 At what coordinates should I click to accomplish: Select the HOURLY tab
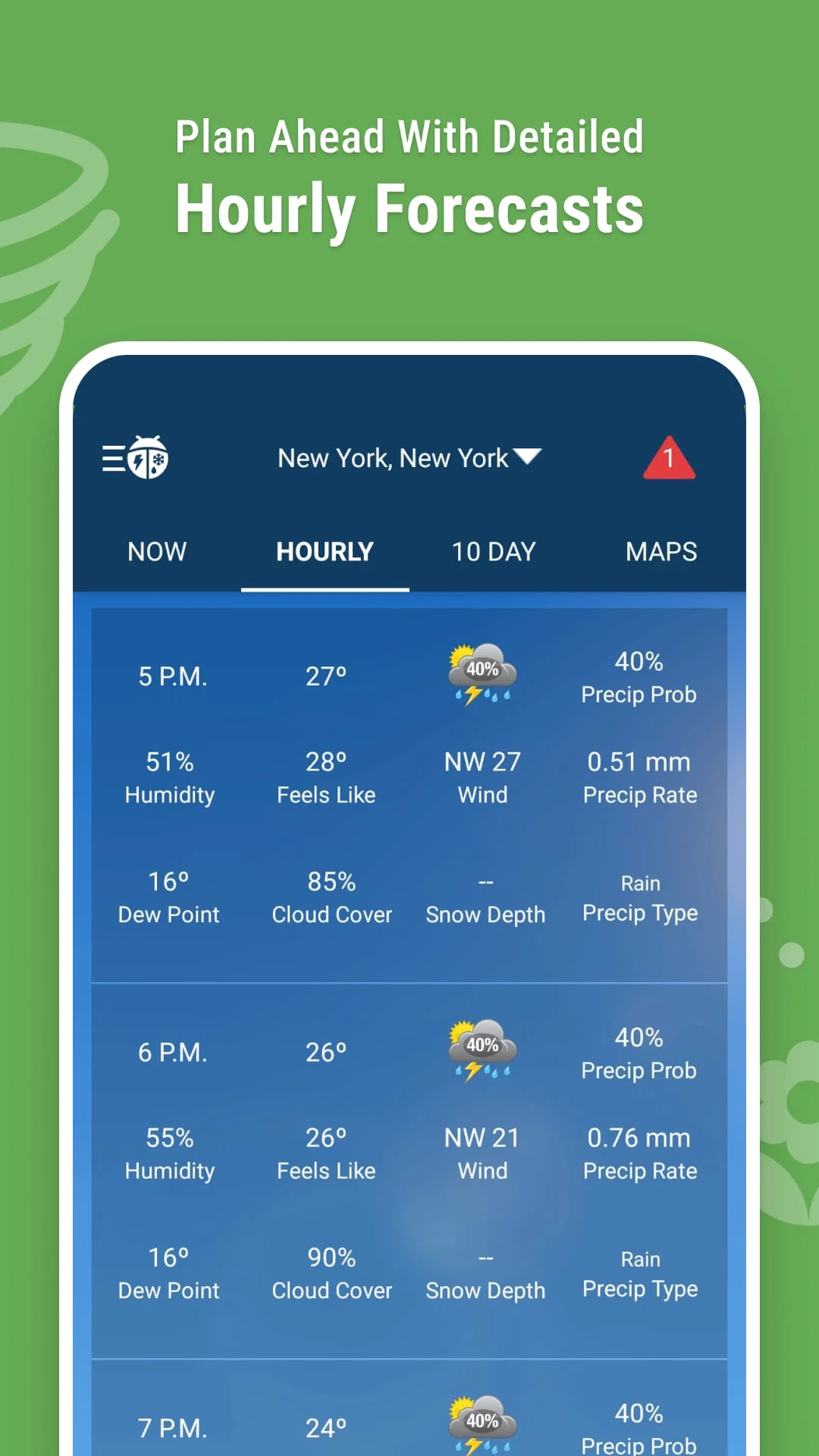pos(325,551)
